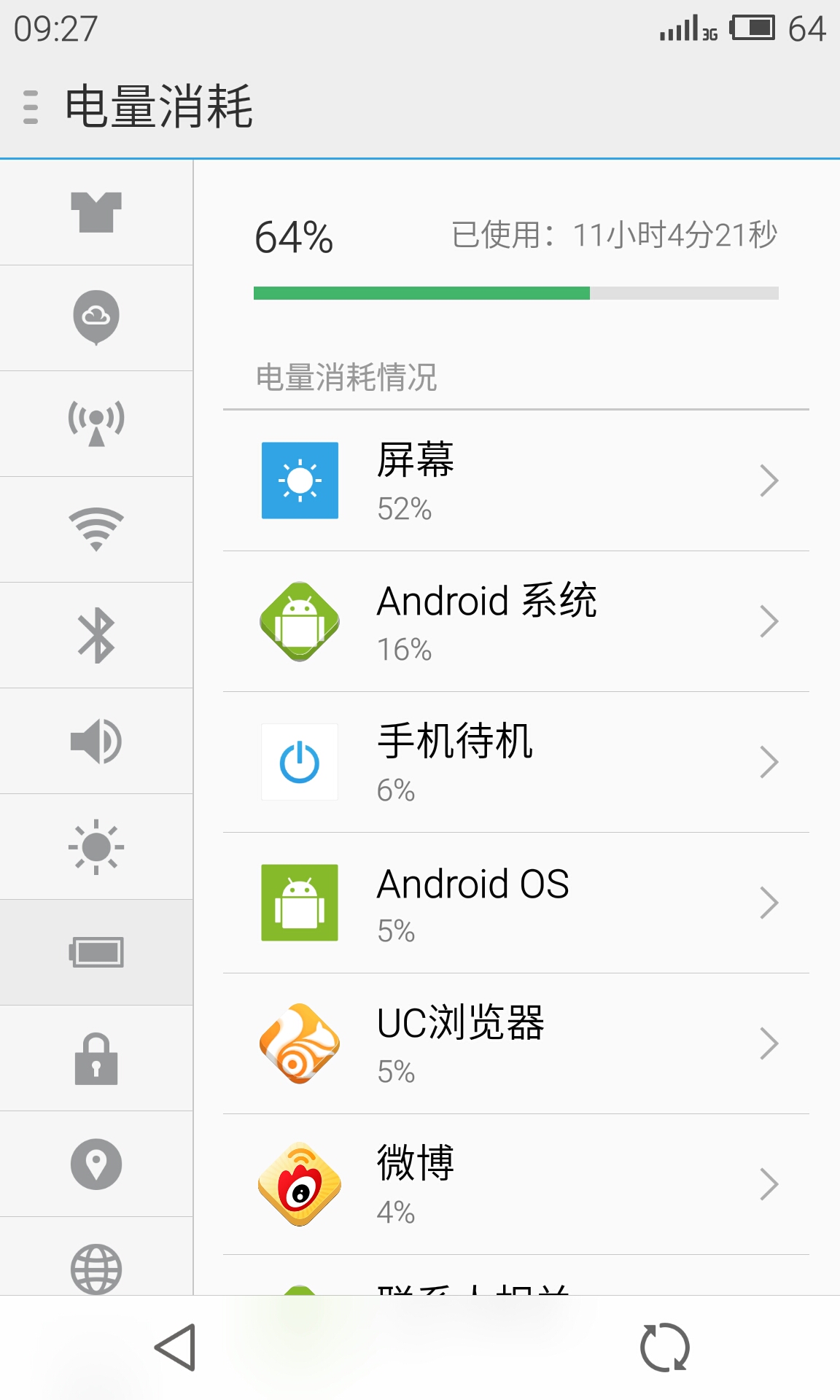Open the security lock settings tab
This screenshot has height=1400, width=840.
(x=96, y=1058)
